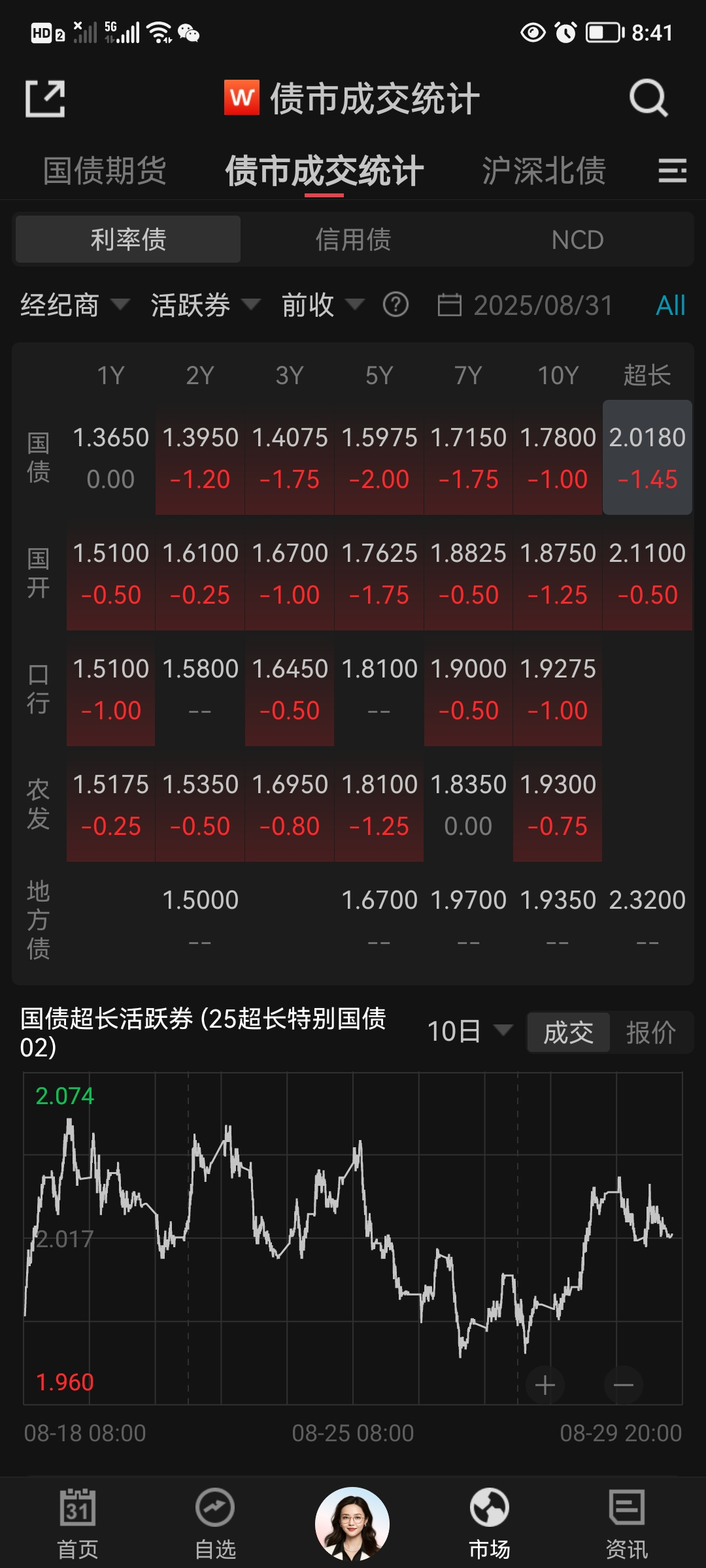Open the question mark help icon
706x1568 pixels.
[x=395, y=305]
